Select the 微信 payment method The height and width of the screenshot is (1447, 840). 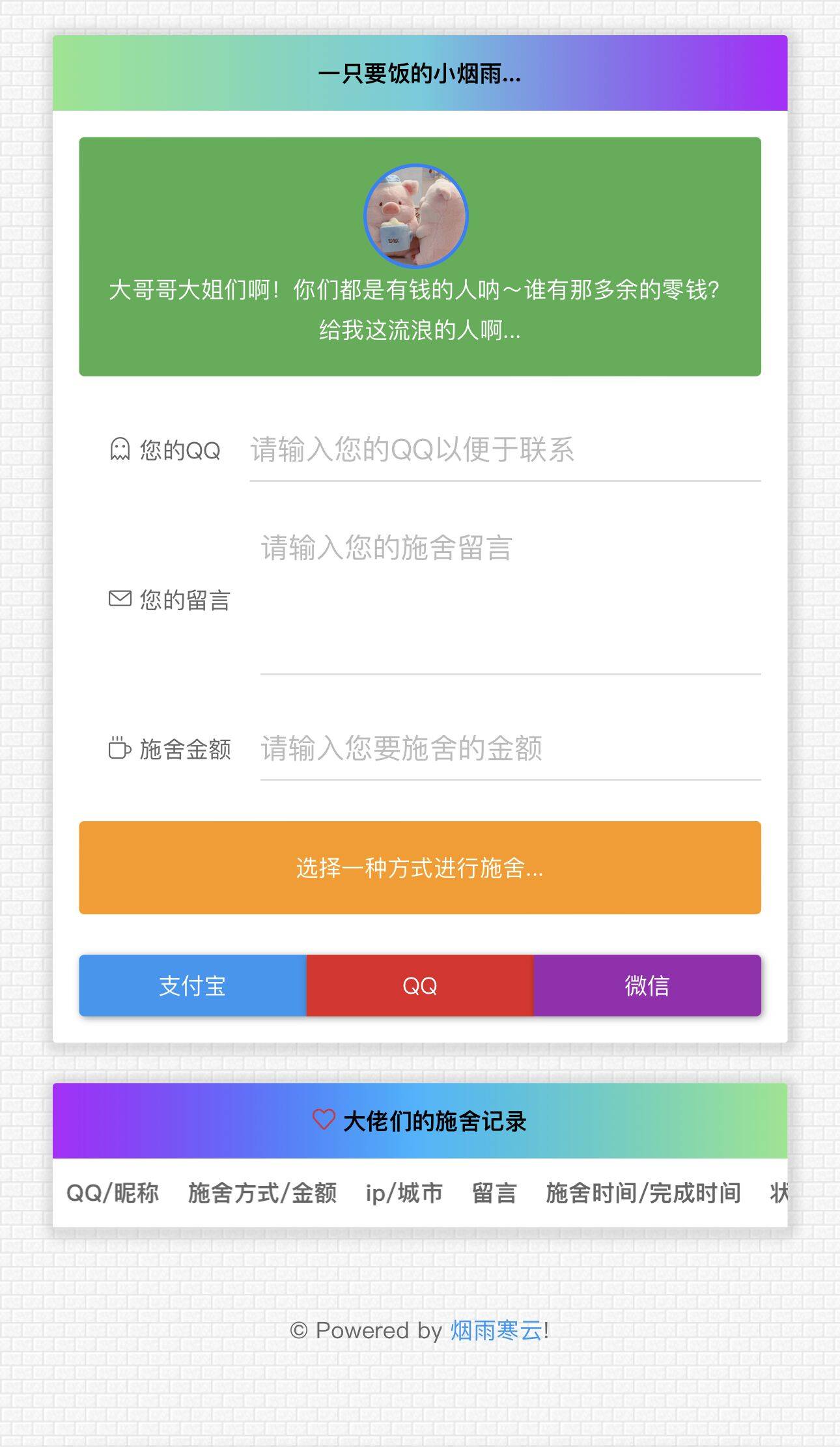(646, 986)
